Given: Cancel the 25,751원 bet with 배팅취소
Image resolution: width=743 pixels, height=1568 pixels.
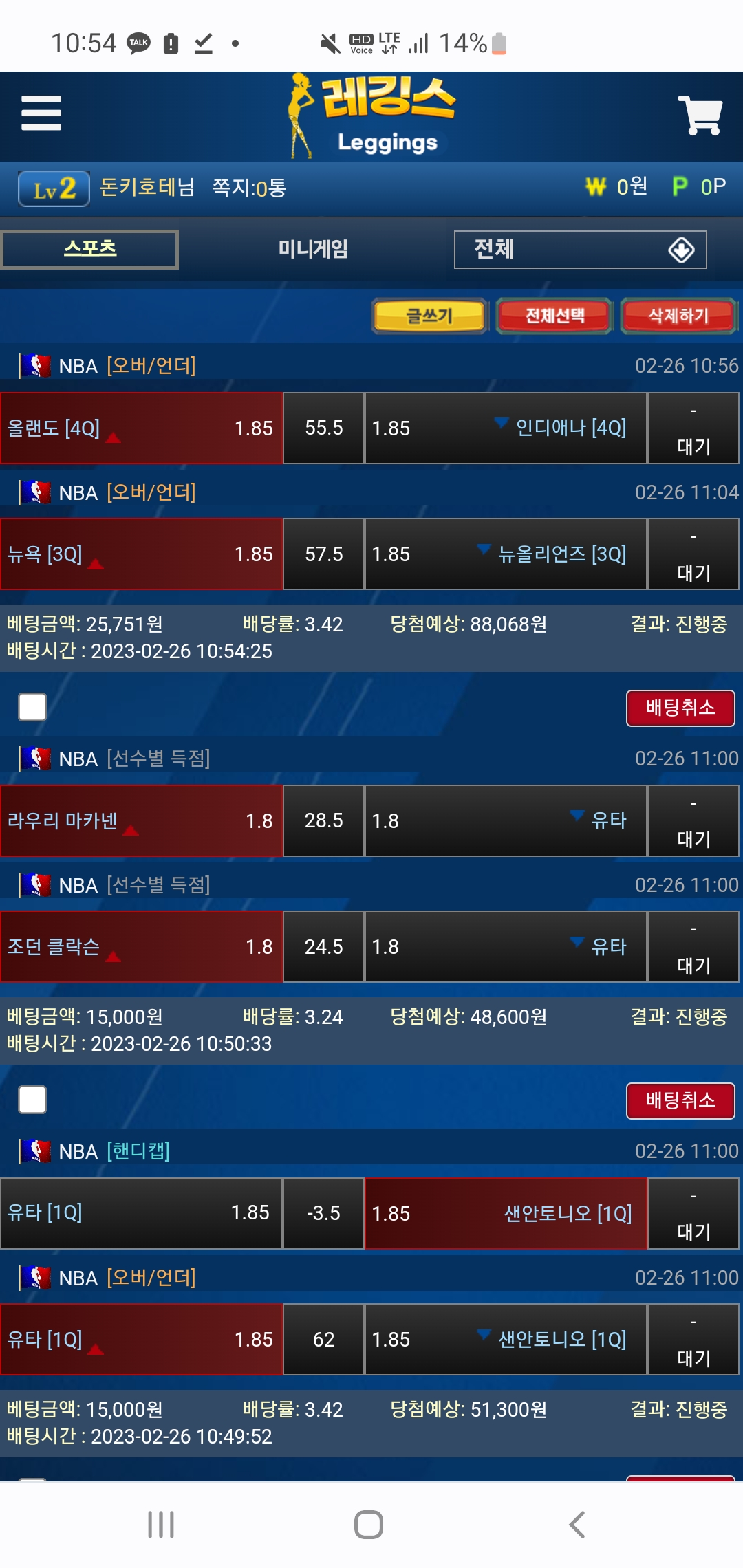Looking at the screenshot, I should [680, 708].
